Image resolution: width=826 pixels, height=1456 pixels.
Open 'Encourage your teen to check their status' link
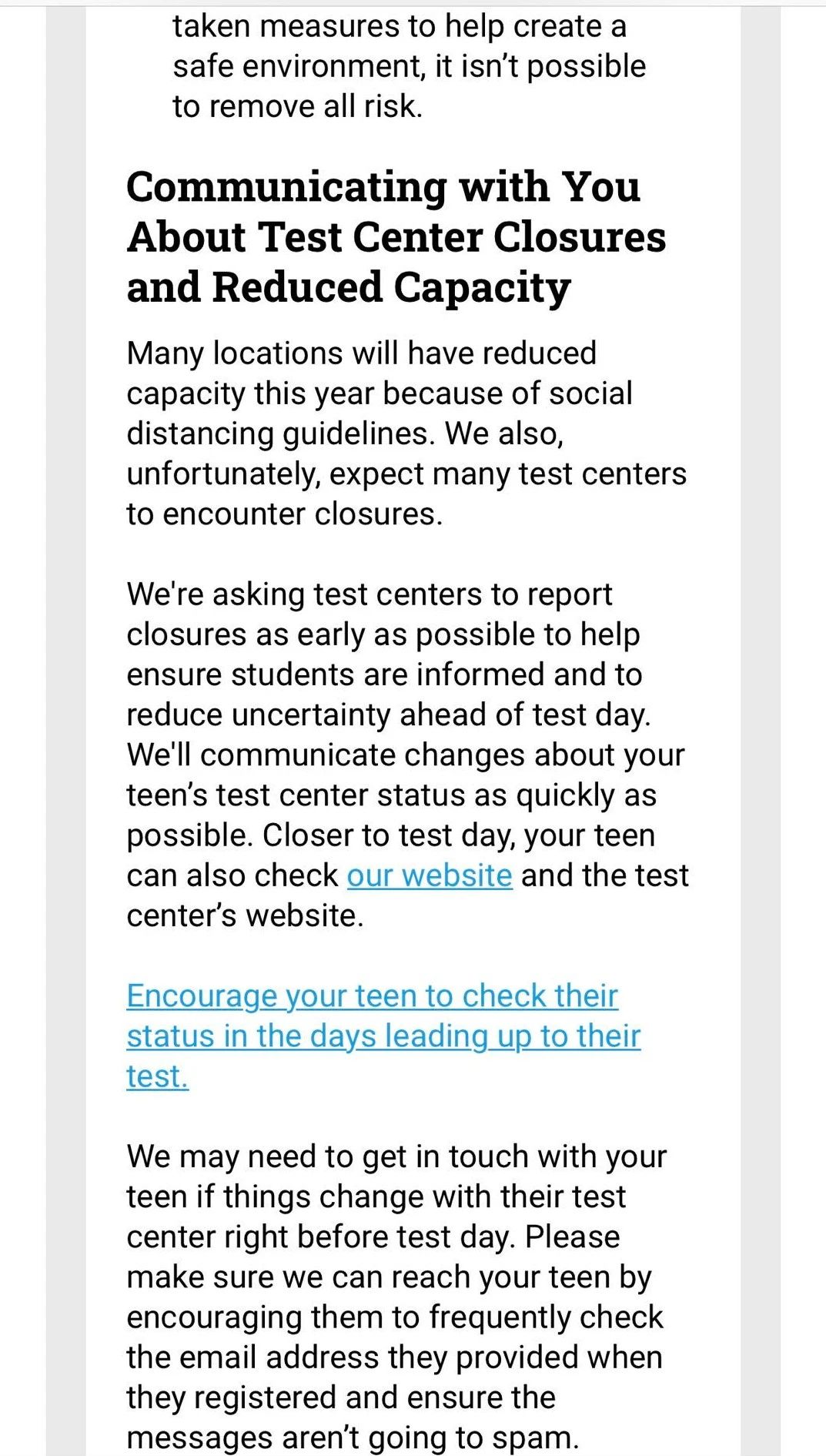point(383,1036)
